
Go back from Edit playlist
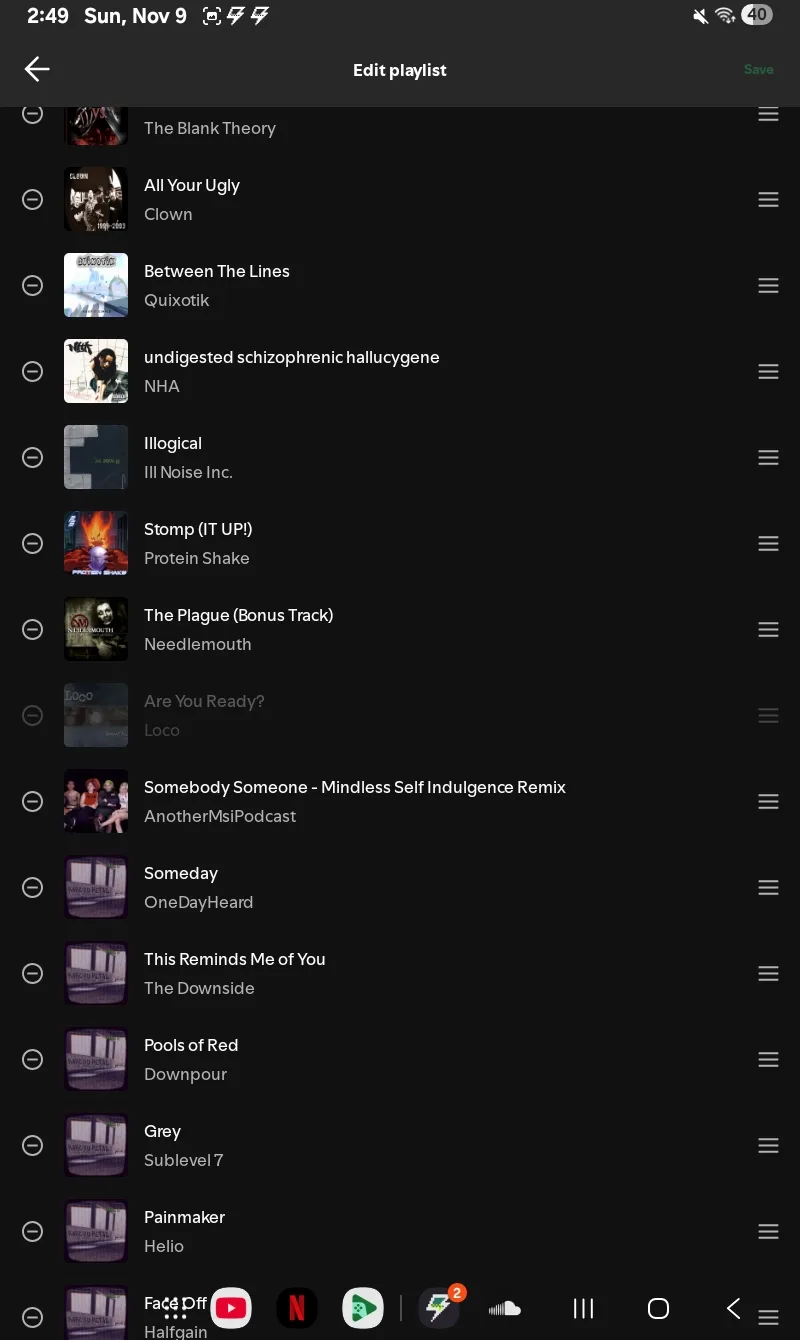pos(37,69)
